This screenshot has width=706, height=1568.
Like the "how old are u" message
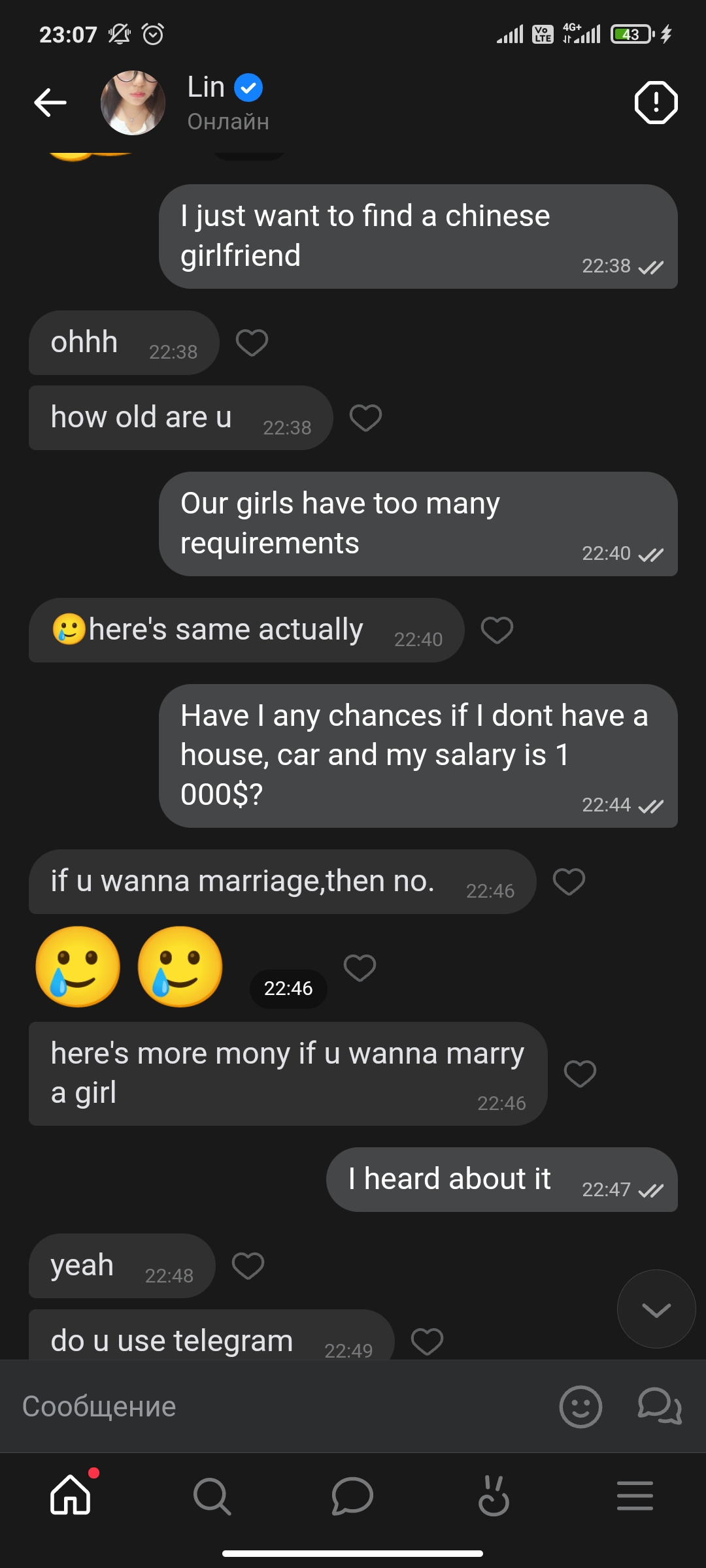click(365, 417)
